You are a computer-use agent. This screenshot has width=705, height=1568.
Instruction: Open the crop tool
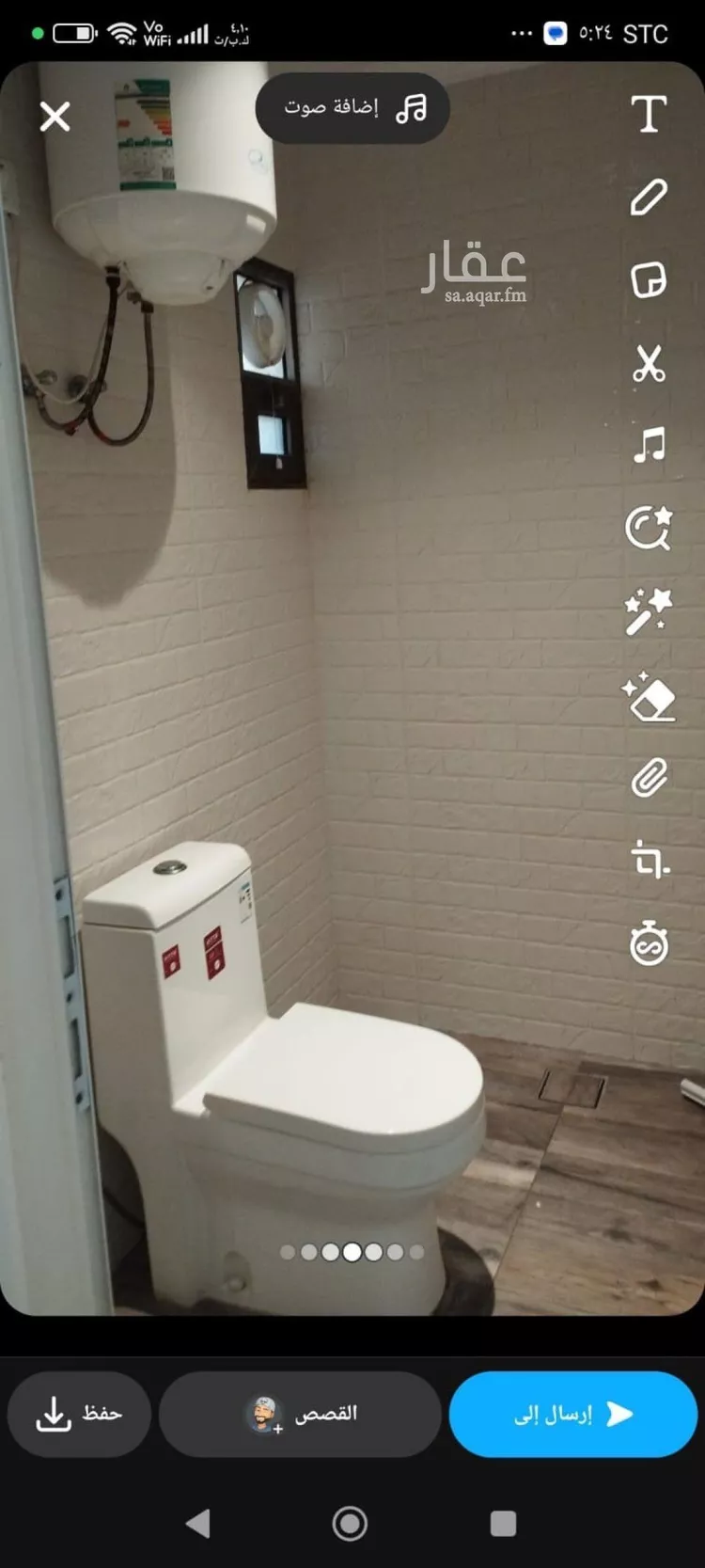coord(649,860)
